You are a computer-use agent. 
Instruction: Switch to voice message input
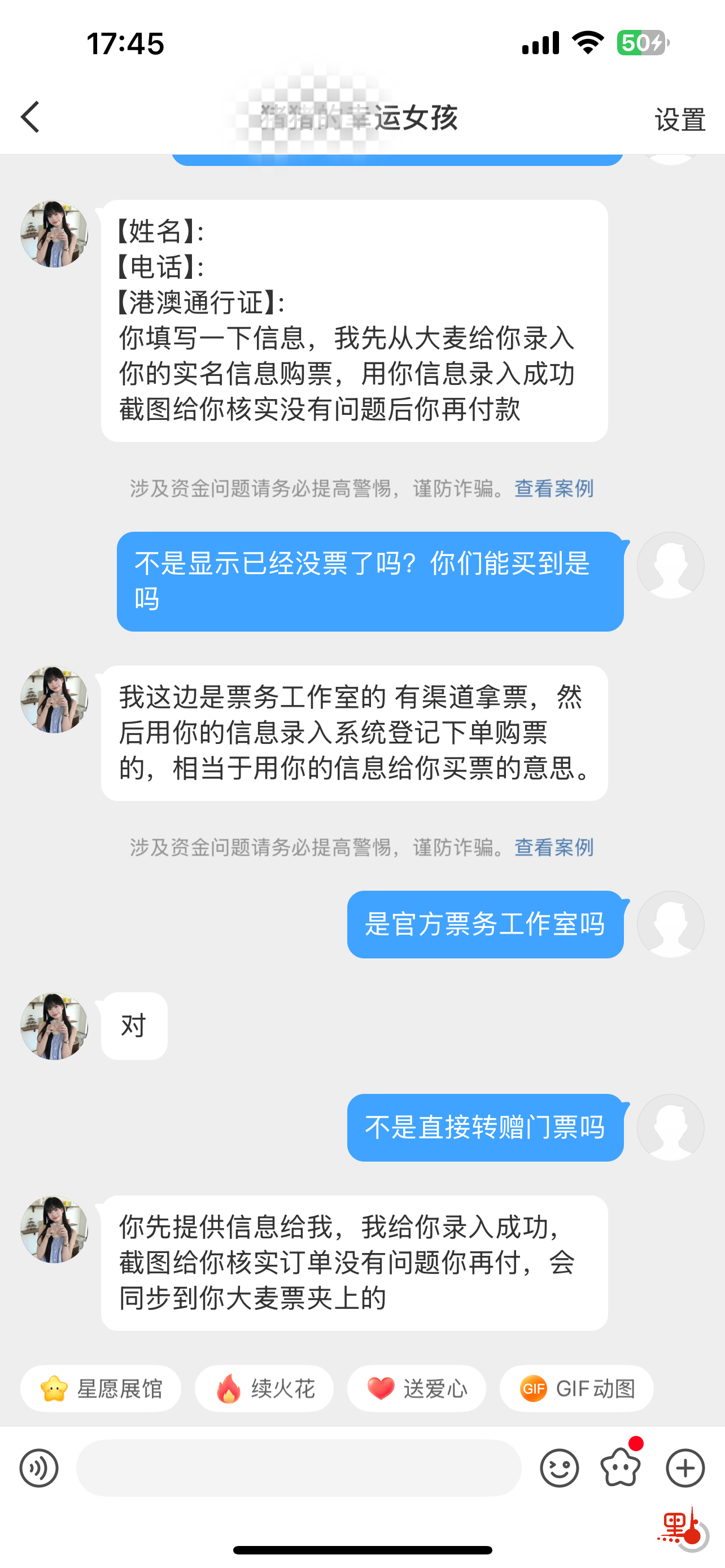(x=39, y=1468)
